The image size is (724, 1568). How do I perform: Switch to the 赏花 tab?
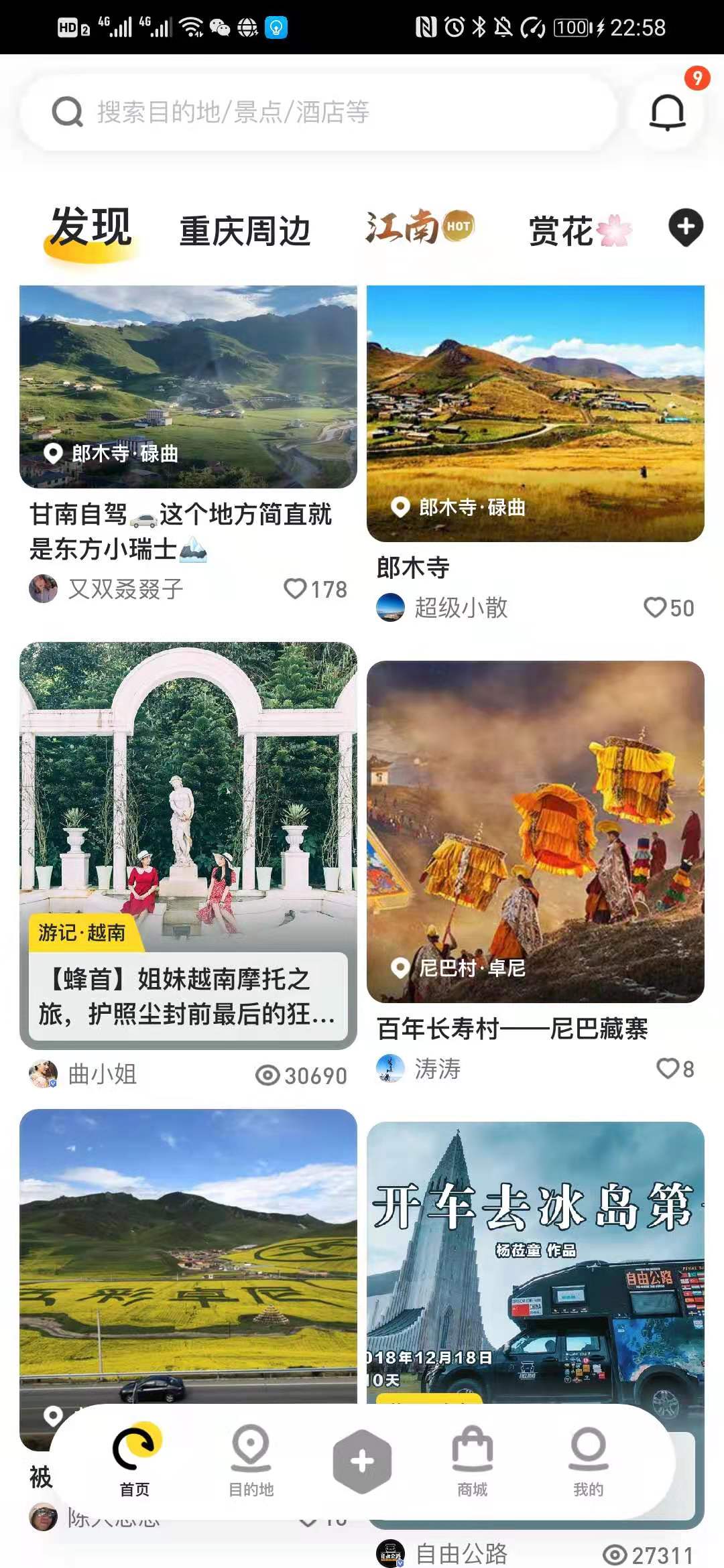point(579,231)
